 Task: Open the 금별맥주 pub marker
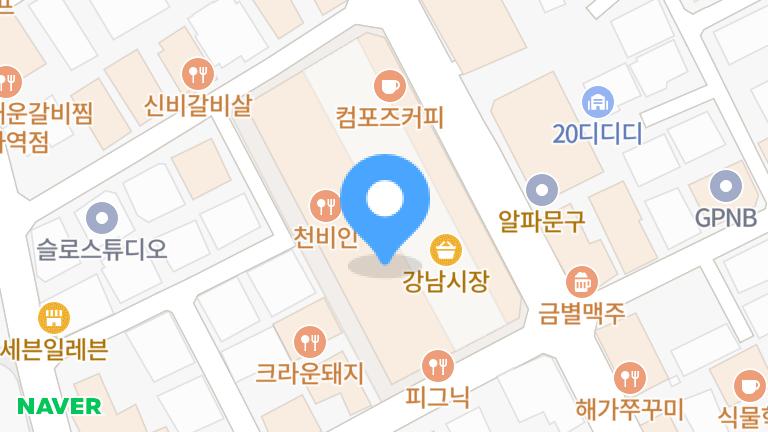click(x=580, y=281)
